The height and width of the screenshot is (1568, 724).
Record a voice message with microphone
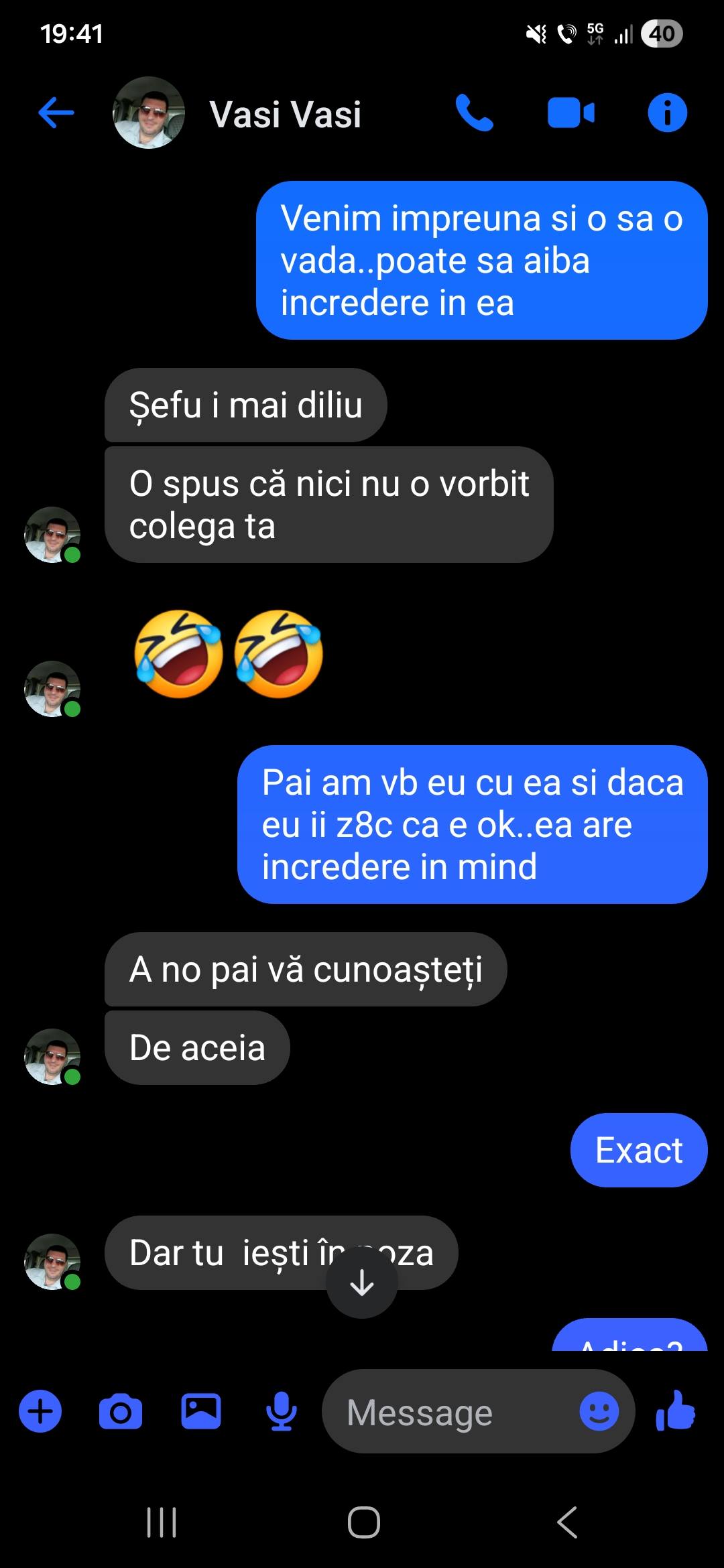click(x=282, y=1411)
